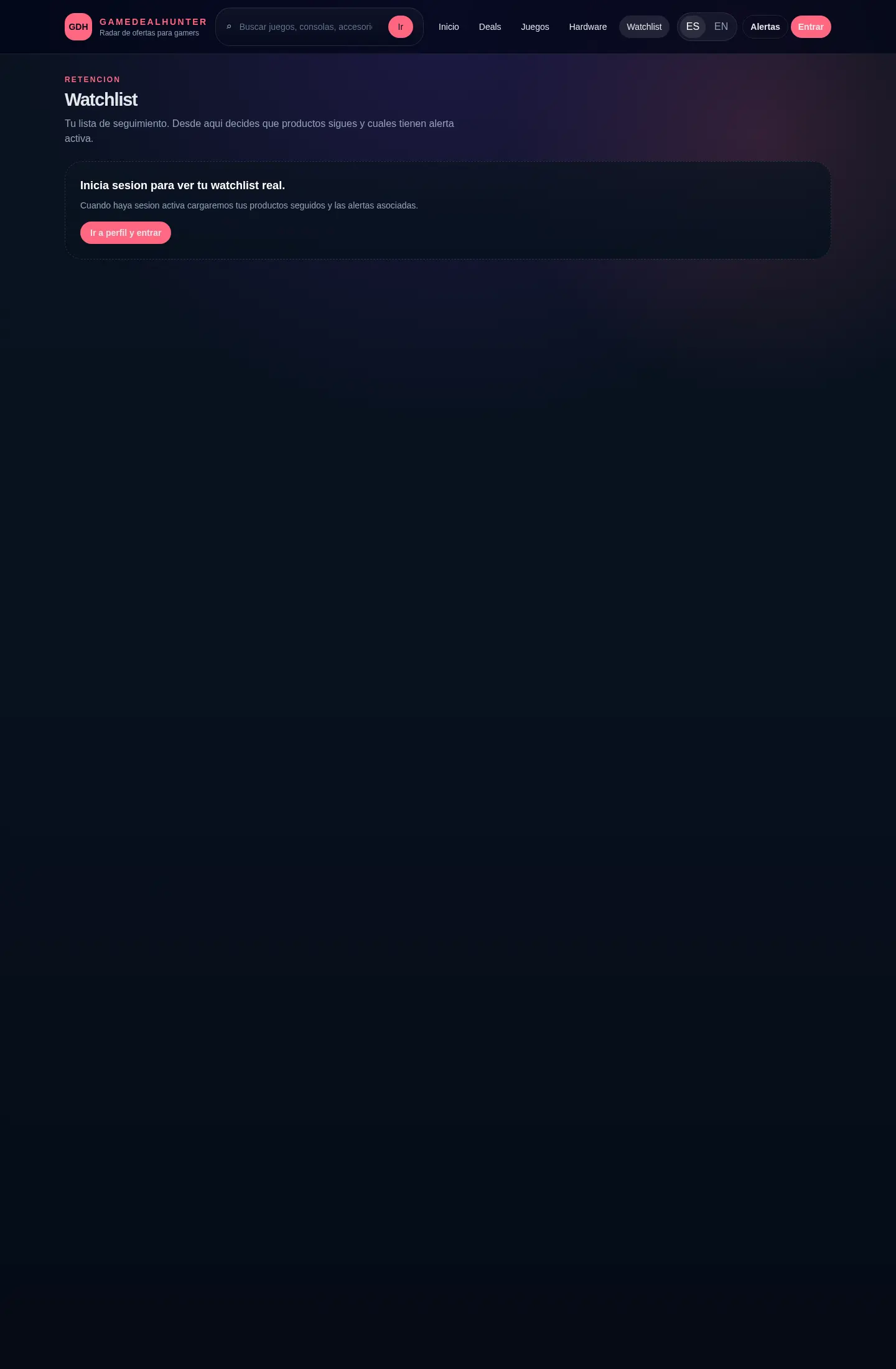Focus the search field for games
This screenshot has width=896, height=1369.
(305, 27)
